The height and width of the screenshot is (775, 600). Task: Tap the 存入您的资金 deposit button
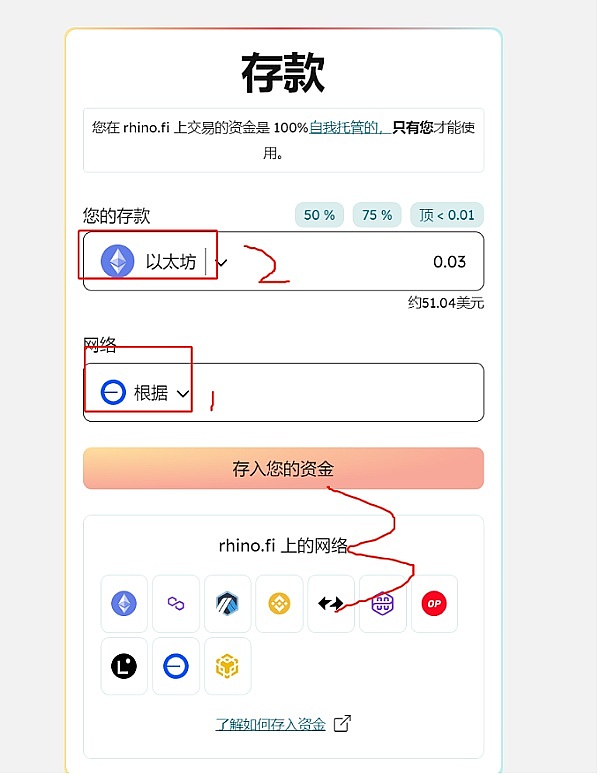click(x=283, y=469)
